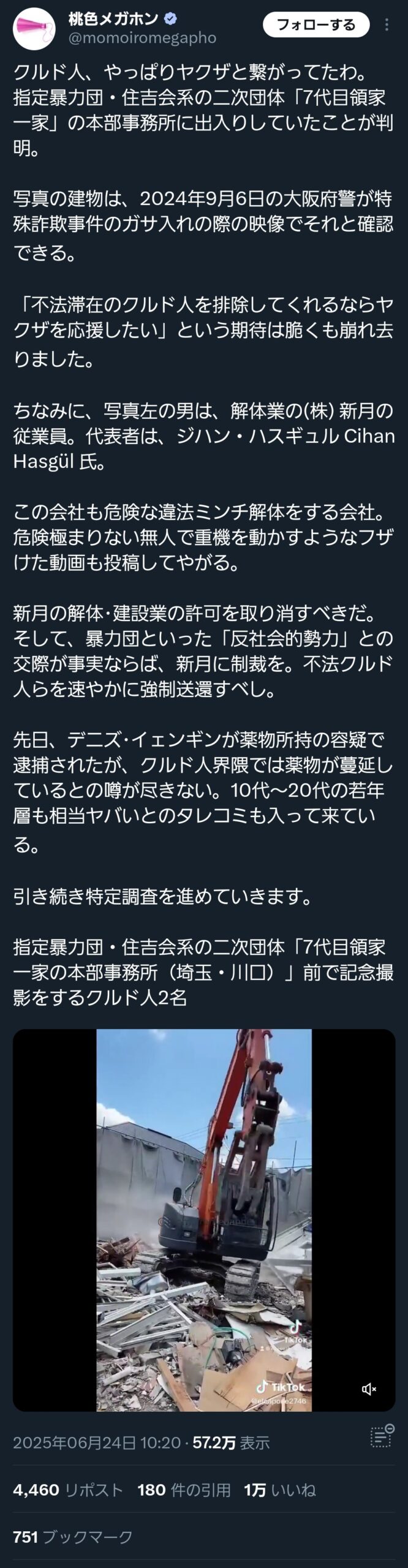Screen dimensions: 408x1568
Task: Open the post's overflow menu
Action: (x=387, y=24)
